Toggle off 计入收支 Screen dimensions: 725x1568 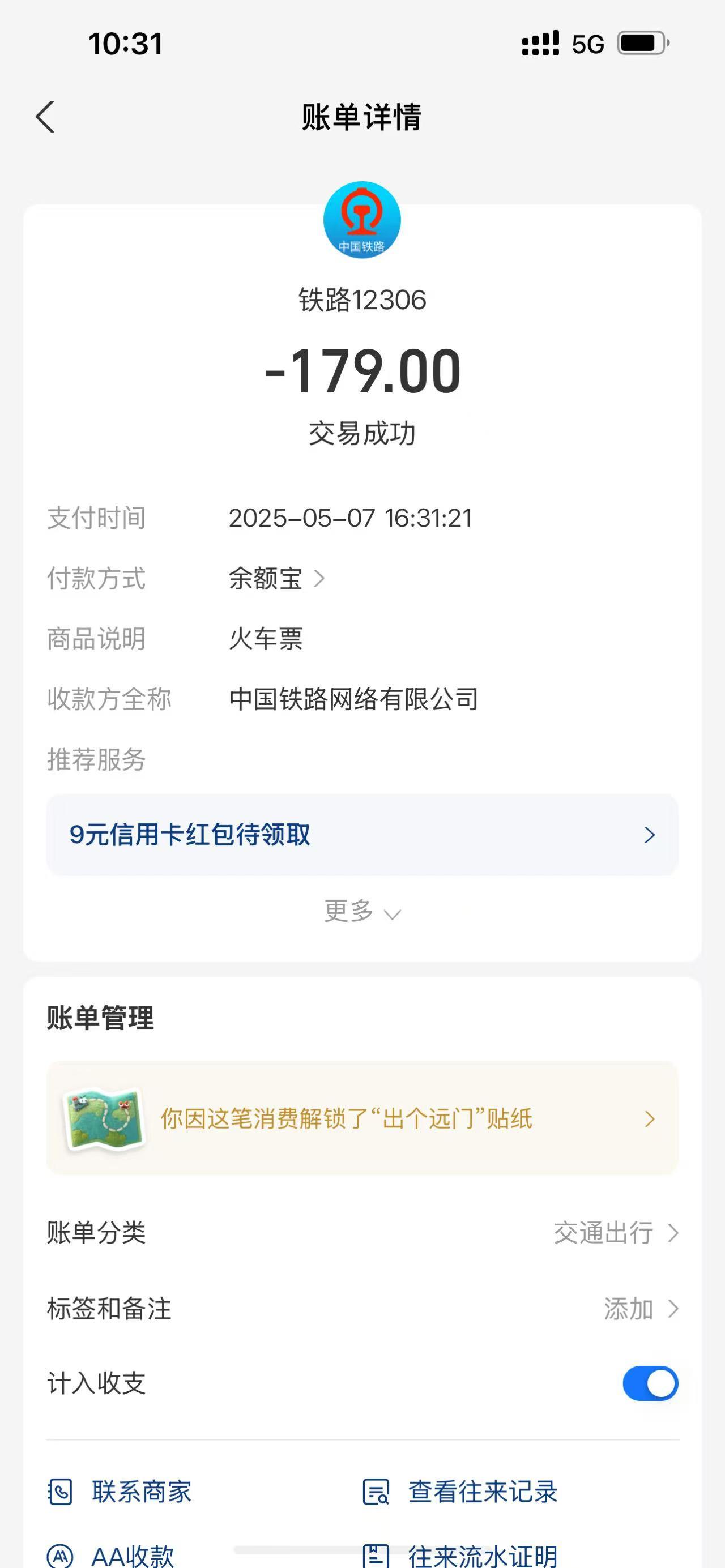click(x=650, y=1383)
